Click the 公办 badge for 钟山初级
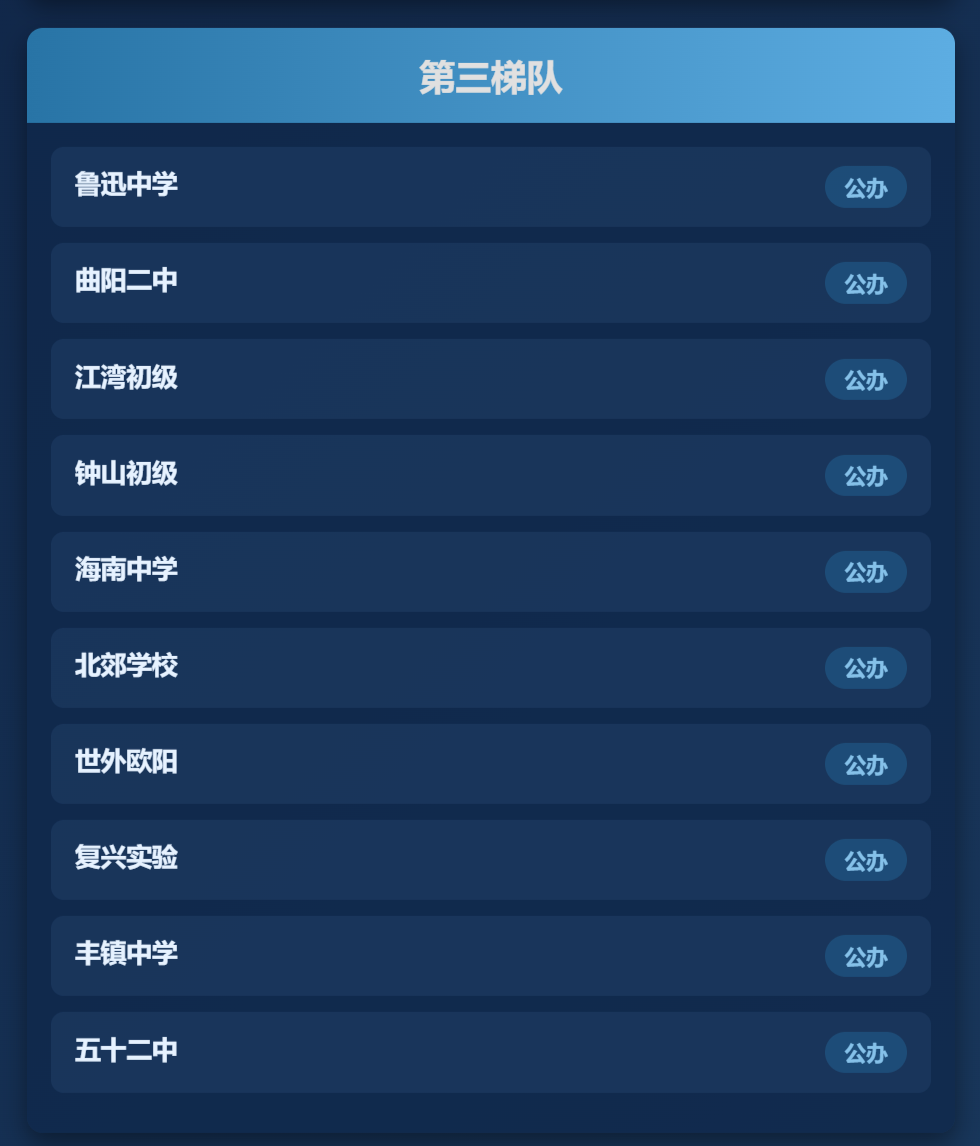Viewport: 980px width, 1146px height. (x=866, y=475)
